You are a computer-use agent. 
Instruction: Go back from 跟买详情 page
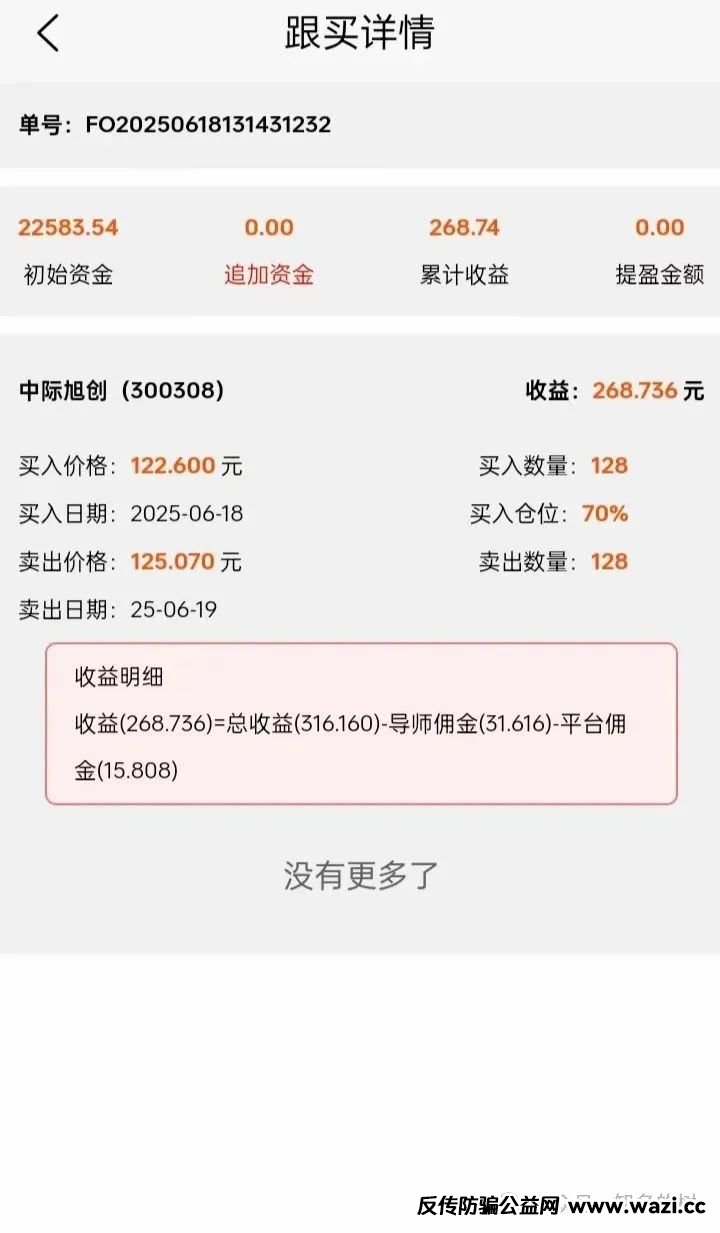(x=48, y=34)
